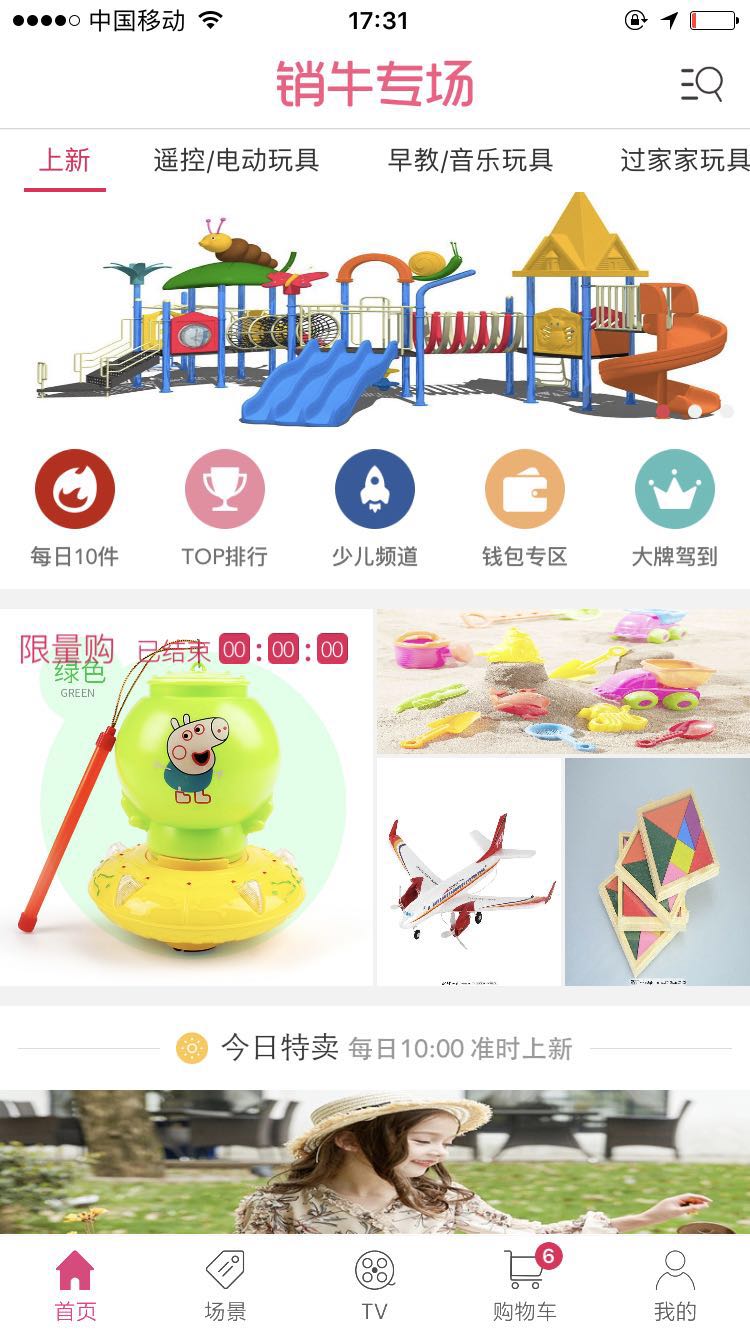Viewport: 750px width, 1334px height.
Task: Open the playground slide banner
Action: pos(375,310)
